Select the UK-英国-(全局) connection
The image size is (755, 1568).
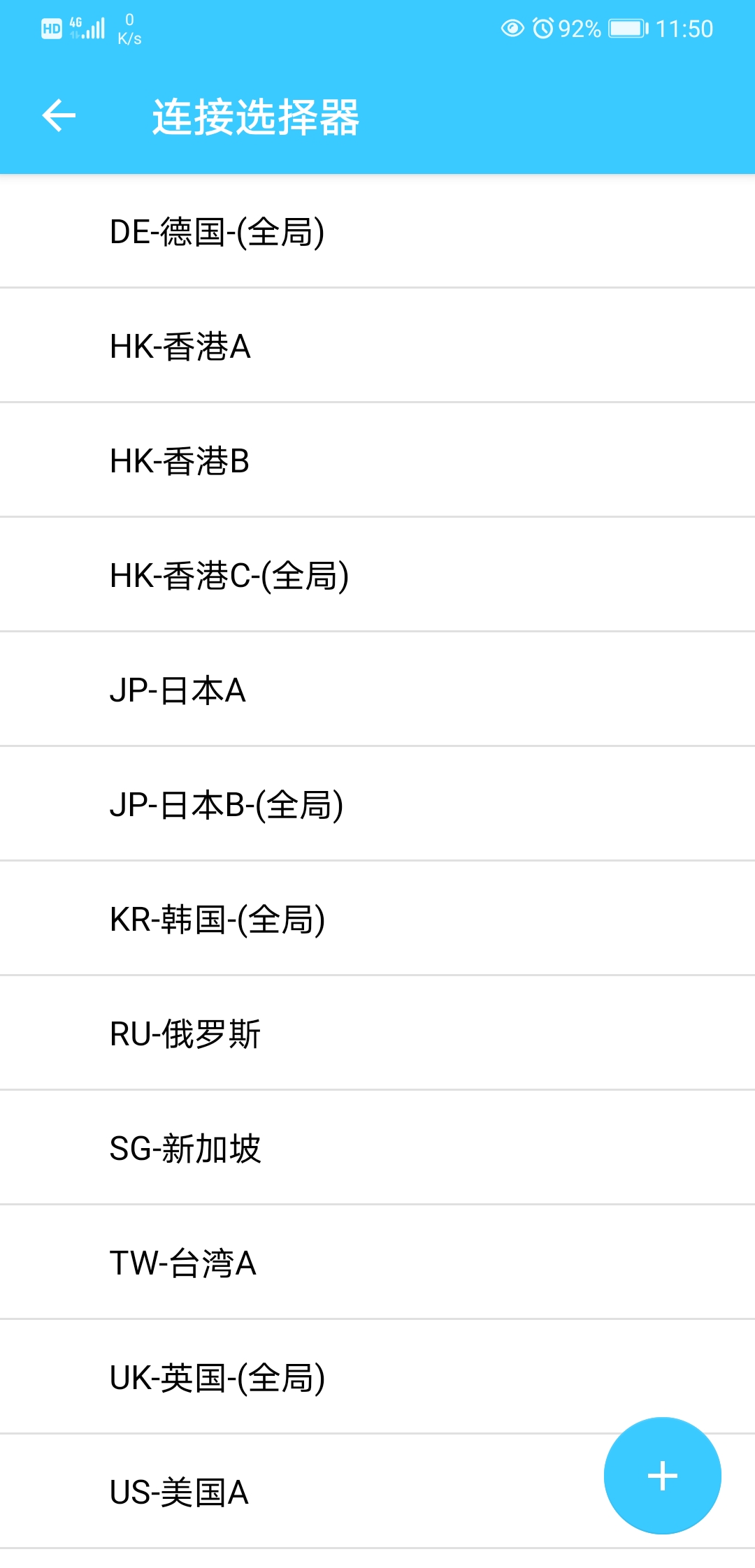coord(217,1377)
